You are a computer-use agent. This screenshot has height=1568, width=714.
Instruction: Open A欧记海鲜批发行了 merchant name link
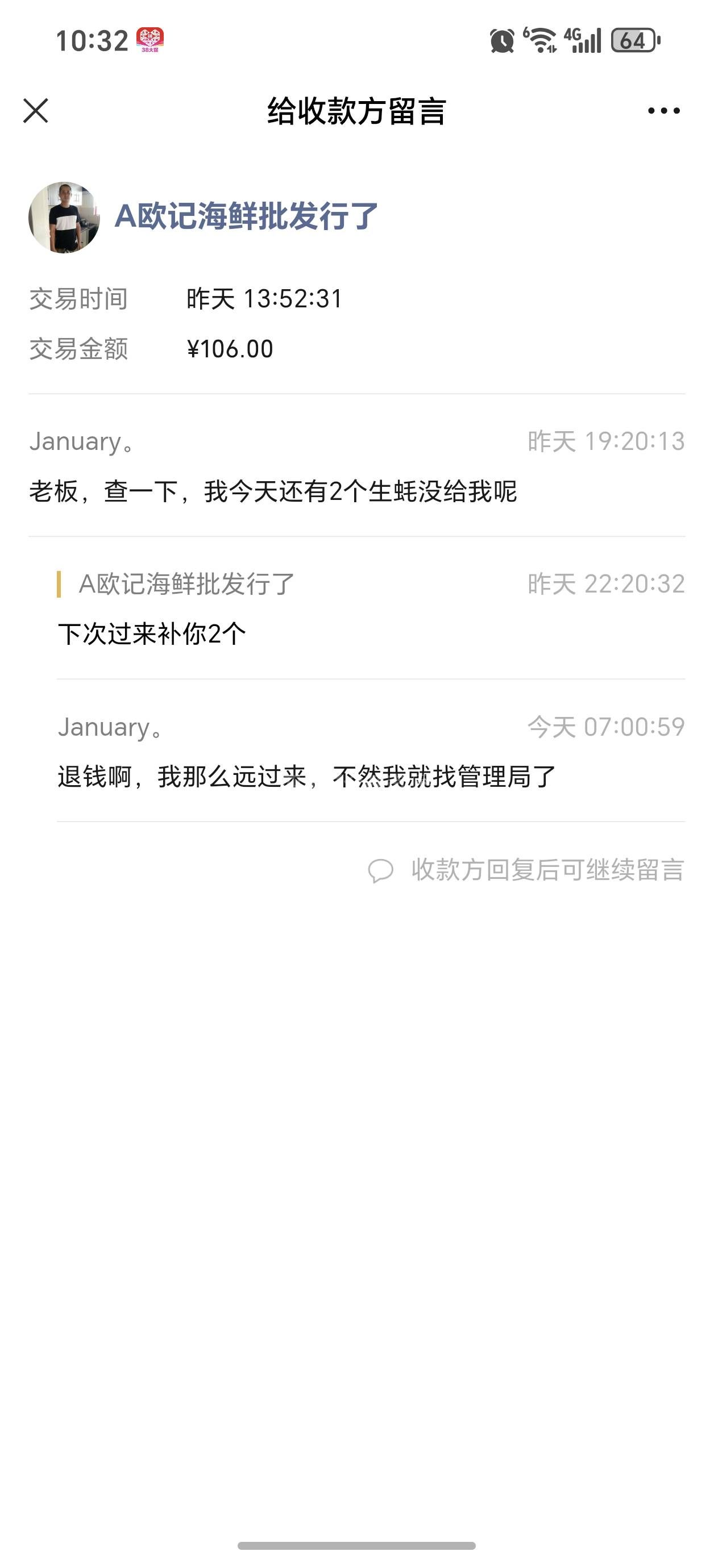pos(246,216)
